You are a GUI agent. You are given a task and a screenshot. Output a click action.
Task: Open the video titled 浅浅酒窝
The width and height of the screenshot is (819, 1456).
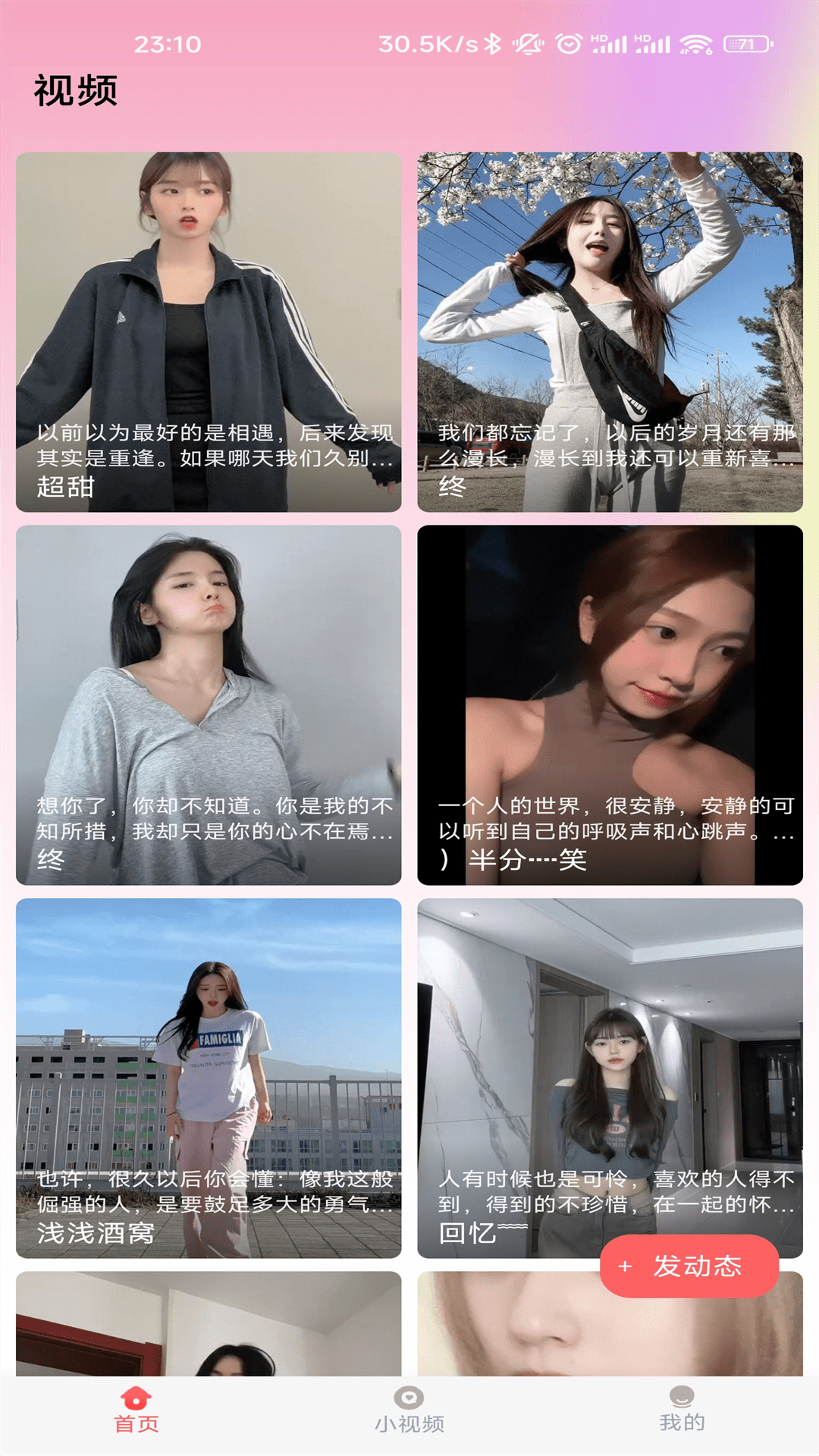[x=209, y=1077]
